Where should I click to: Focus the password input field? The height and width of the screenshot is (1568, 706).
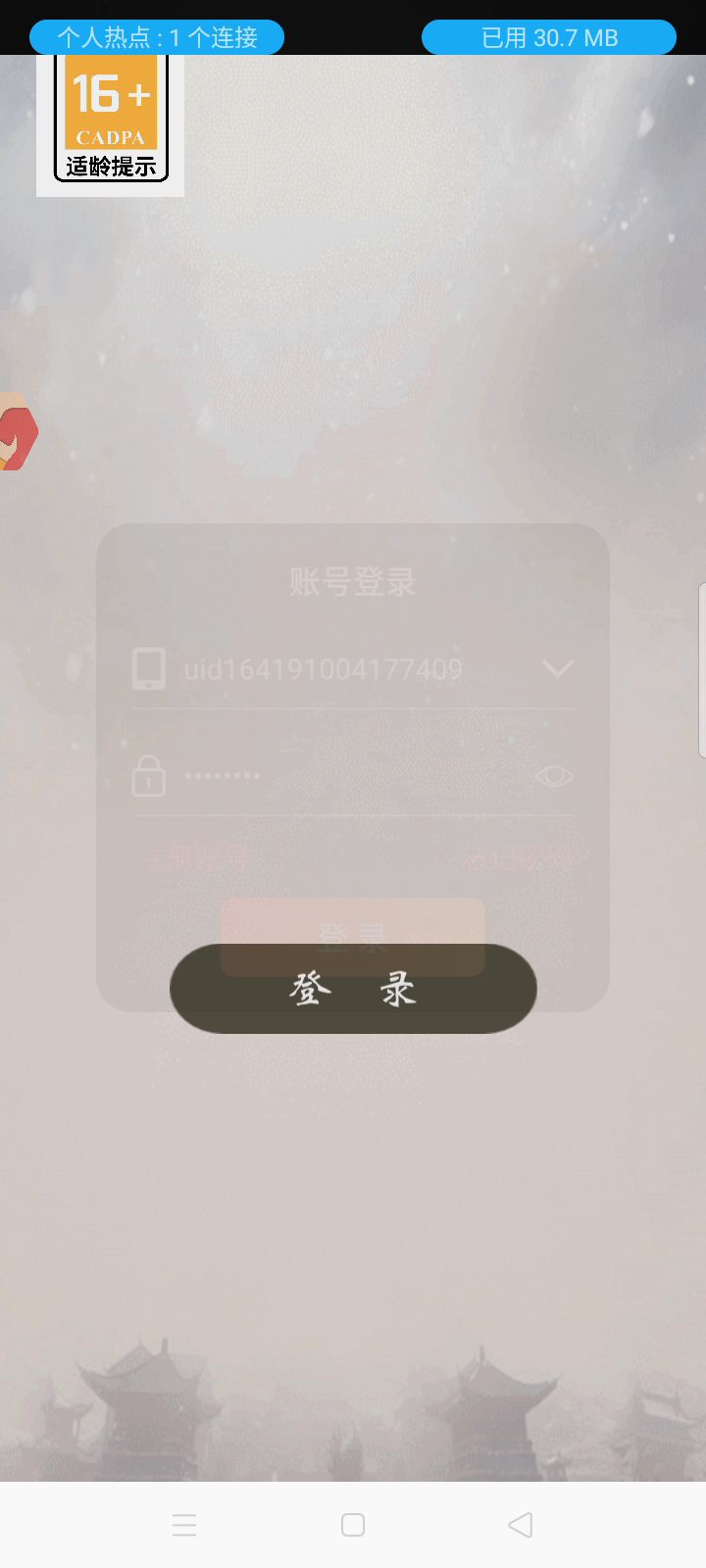click(x=343, y=776)
